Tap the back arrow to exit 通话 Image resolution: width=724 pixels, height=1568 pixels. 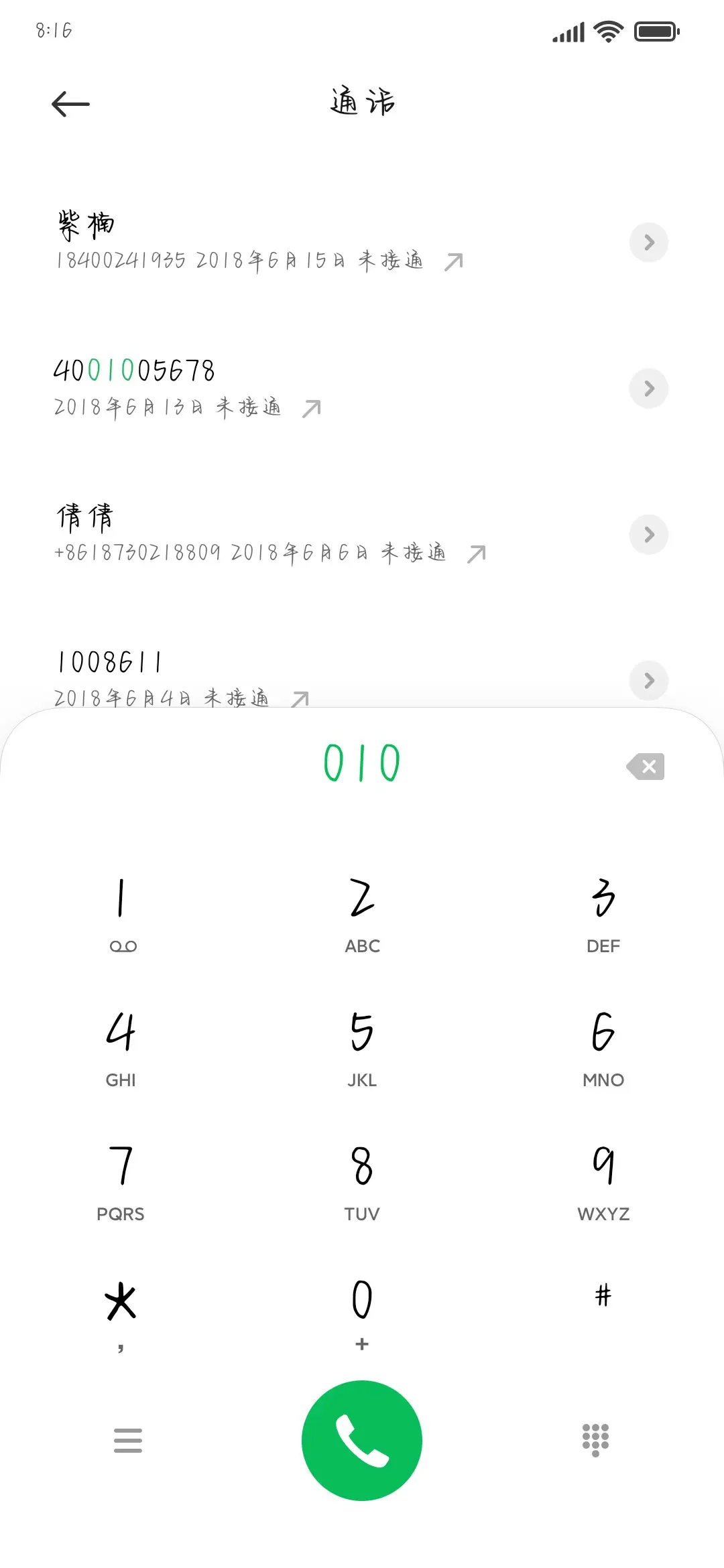[70, 103]
